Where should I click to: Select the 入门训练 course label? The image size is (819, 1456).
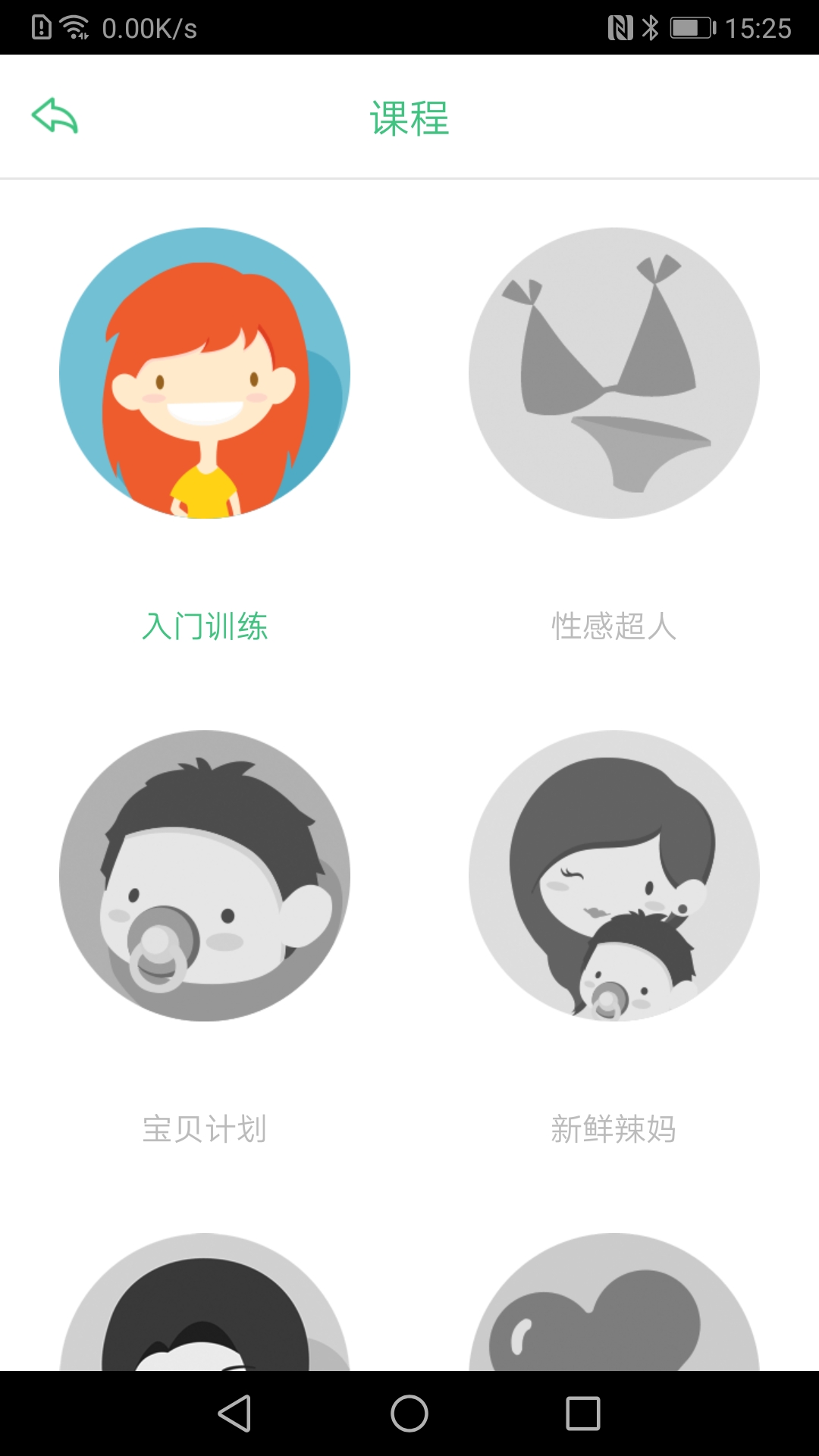pos(205,627)
